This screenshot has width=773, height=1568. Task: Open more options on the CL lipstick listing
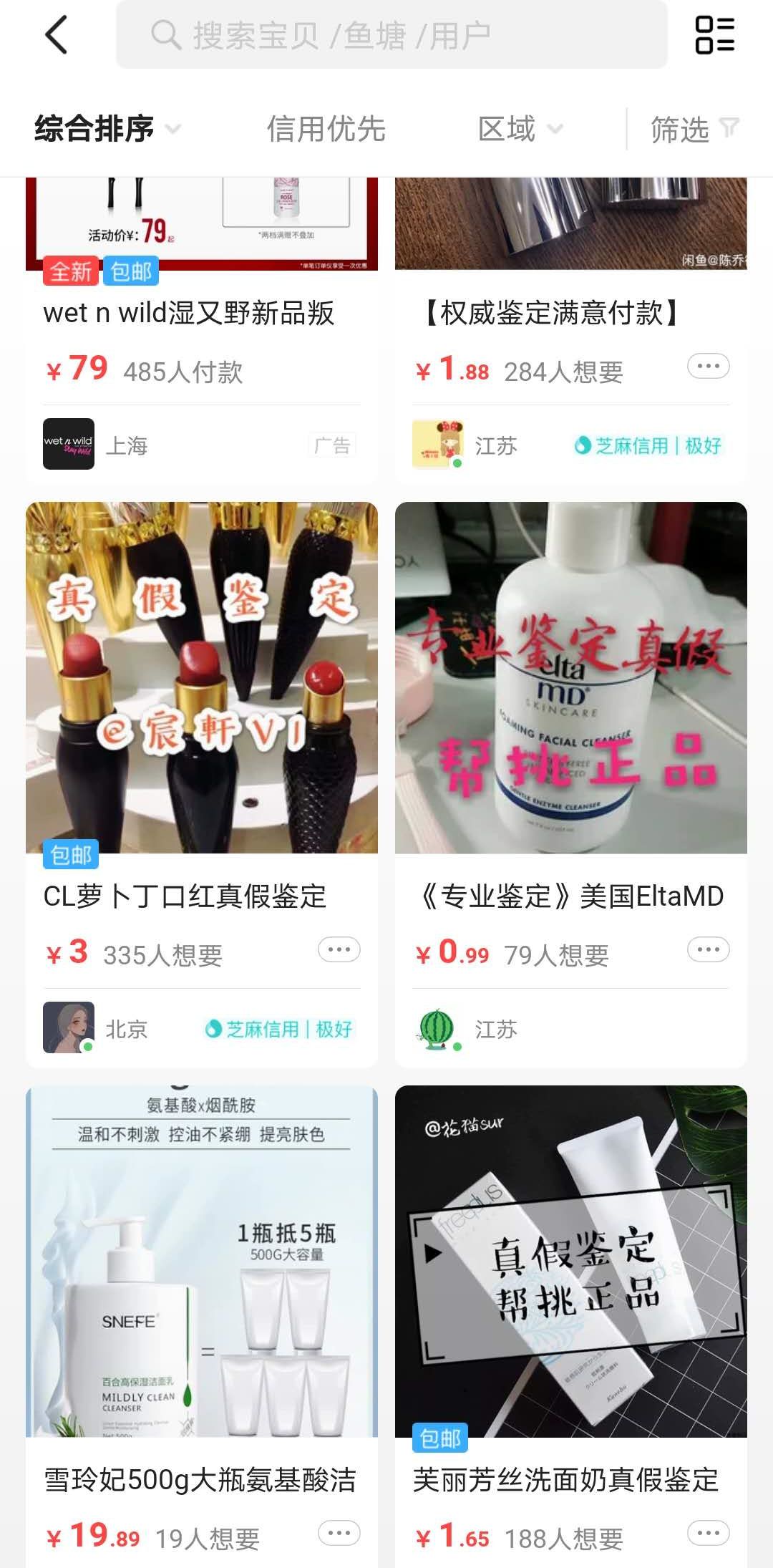click(338, 949)
